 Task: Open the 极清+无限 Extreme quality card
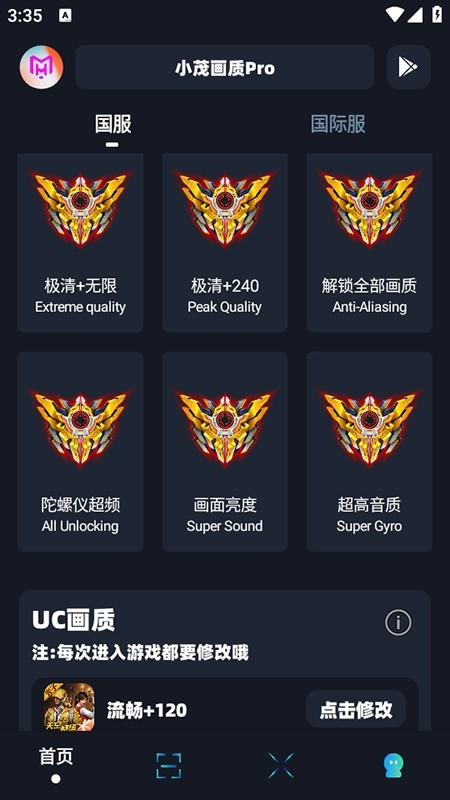pos(81,243)
